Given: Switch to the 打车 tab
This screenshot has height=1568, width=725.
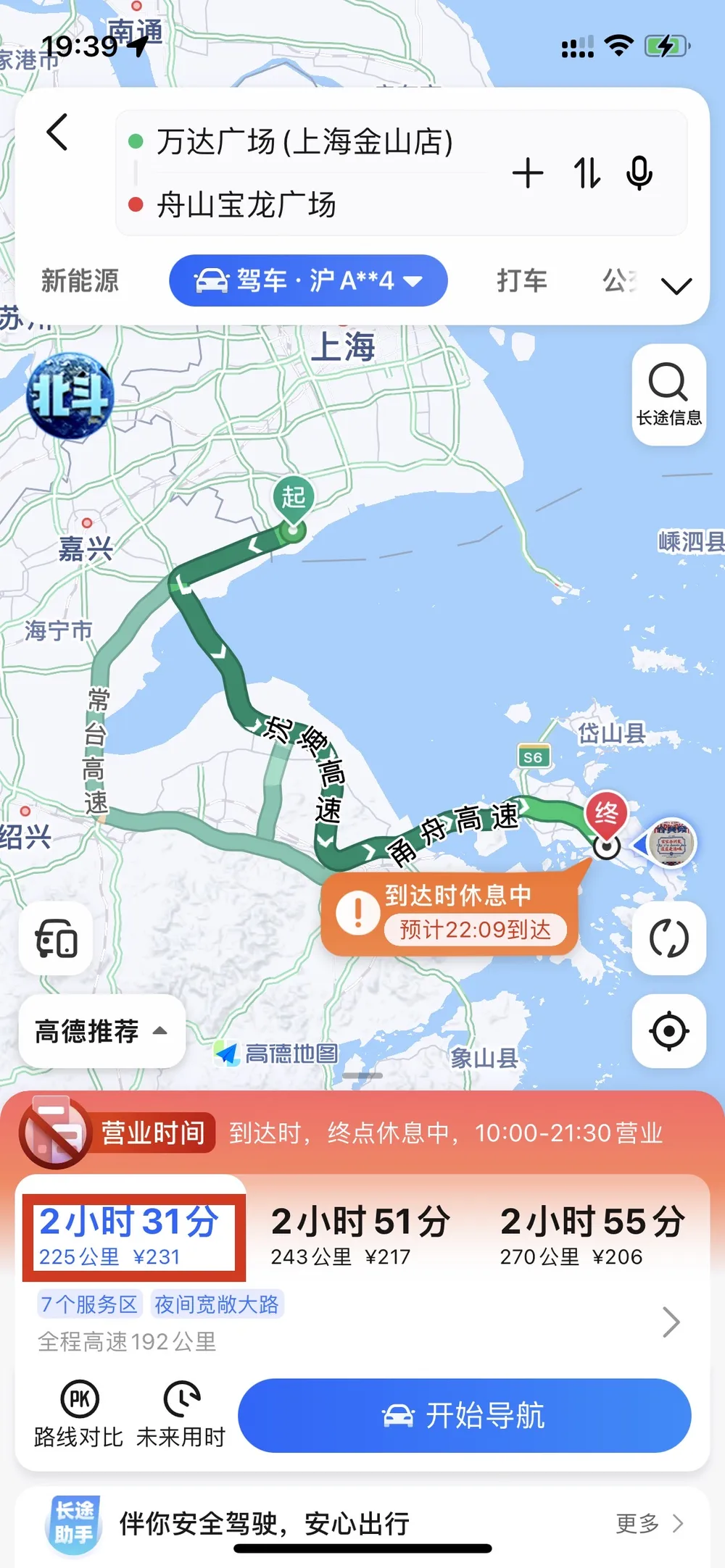Looking at the screenshot, I should pos(522,281).
